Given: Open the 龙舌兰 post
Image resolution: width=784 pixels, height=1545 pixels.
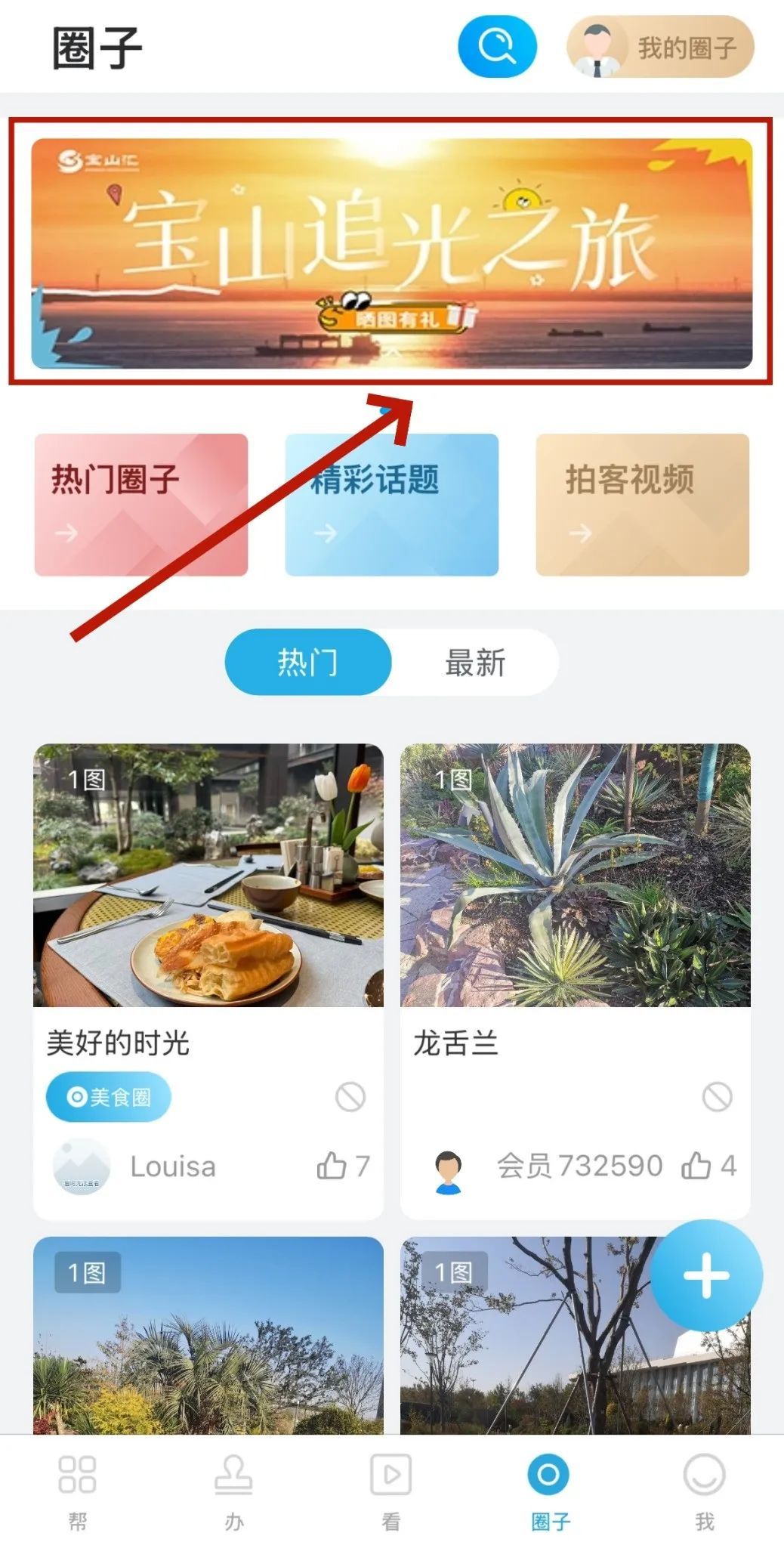Looking at the screenshot, I should [575, 876].
